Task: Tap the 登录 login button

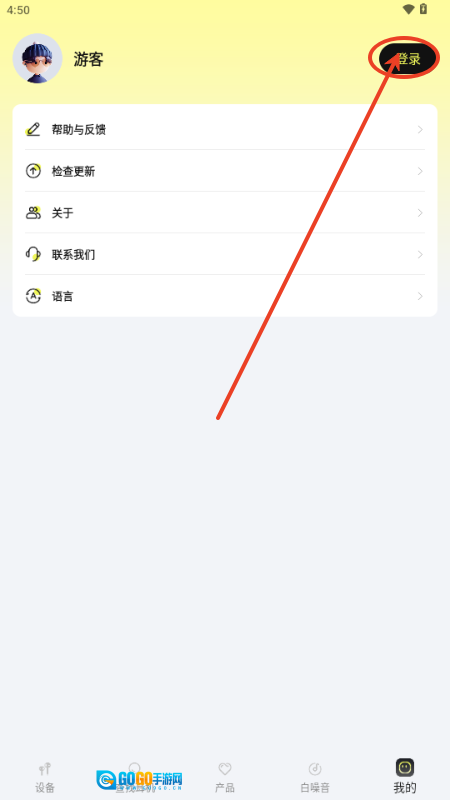Action: [x=408, y=59]
